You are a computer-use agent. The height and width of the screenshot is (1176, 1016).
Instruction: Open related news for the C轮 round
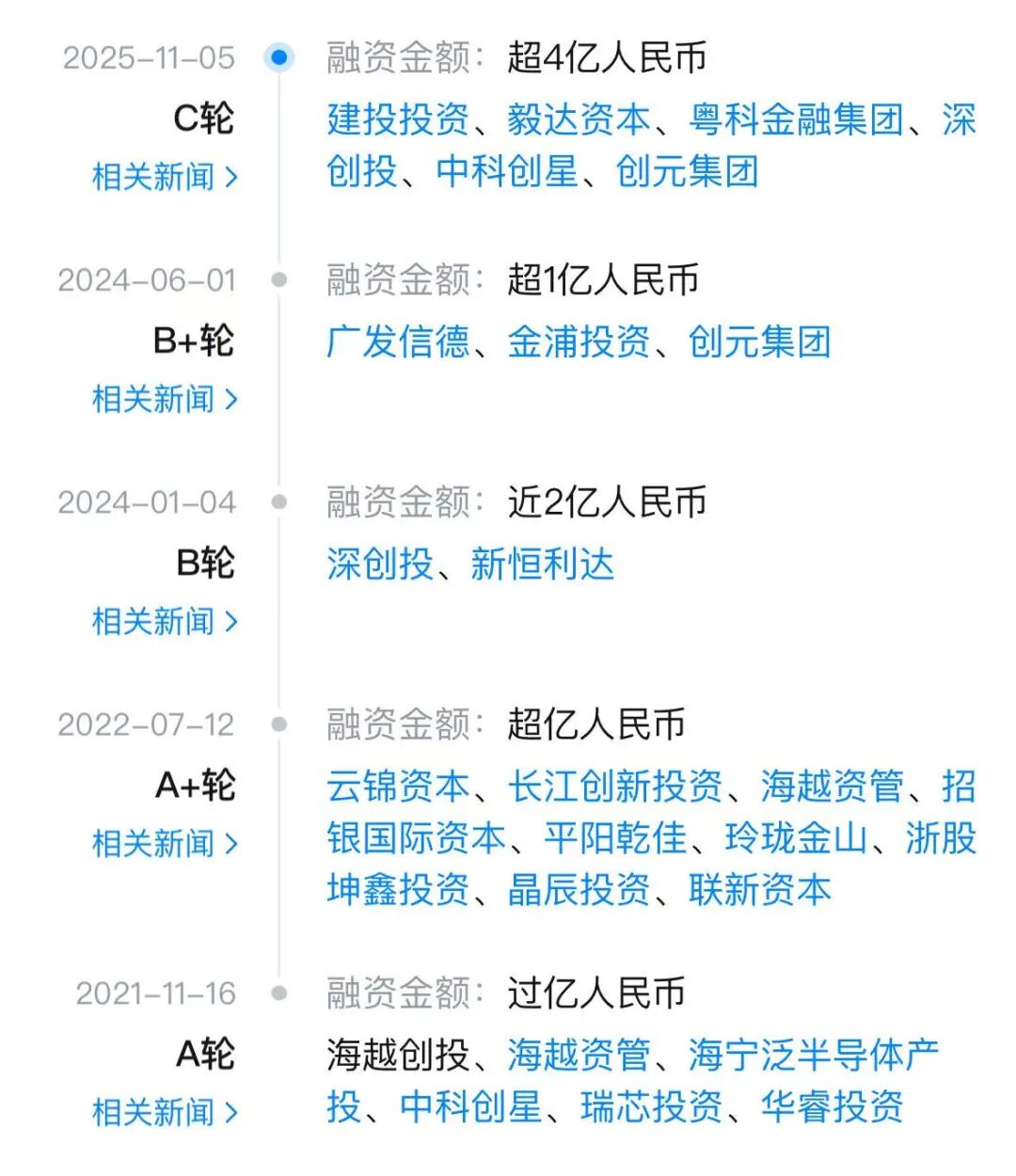pyautogui.click(x=165, y=176)
